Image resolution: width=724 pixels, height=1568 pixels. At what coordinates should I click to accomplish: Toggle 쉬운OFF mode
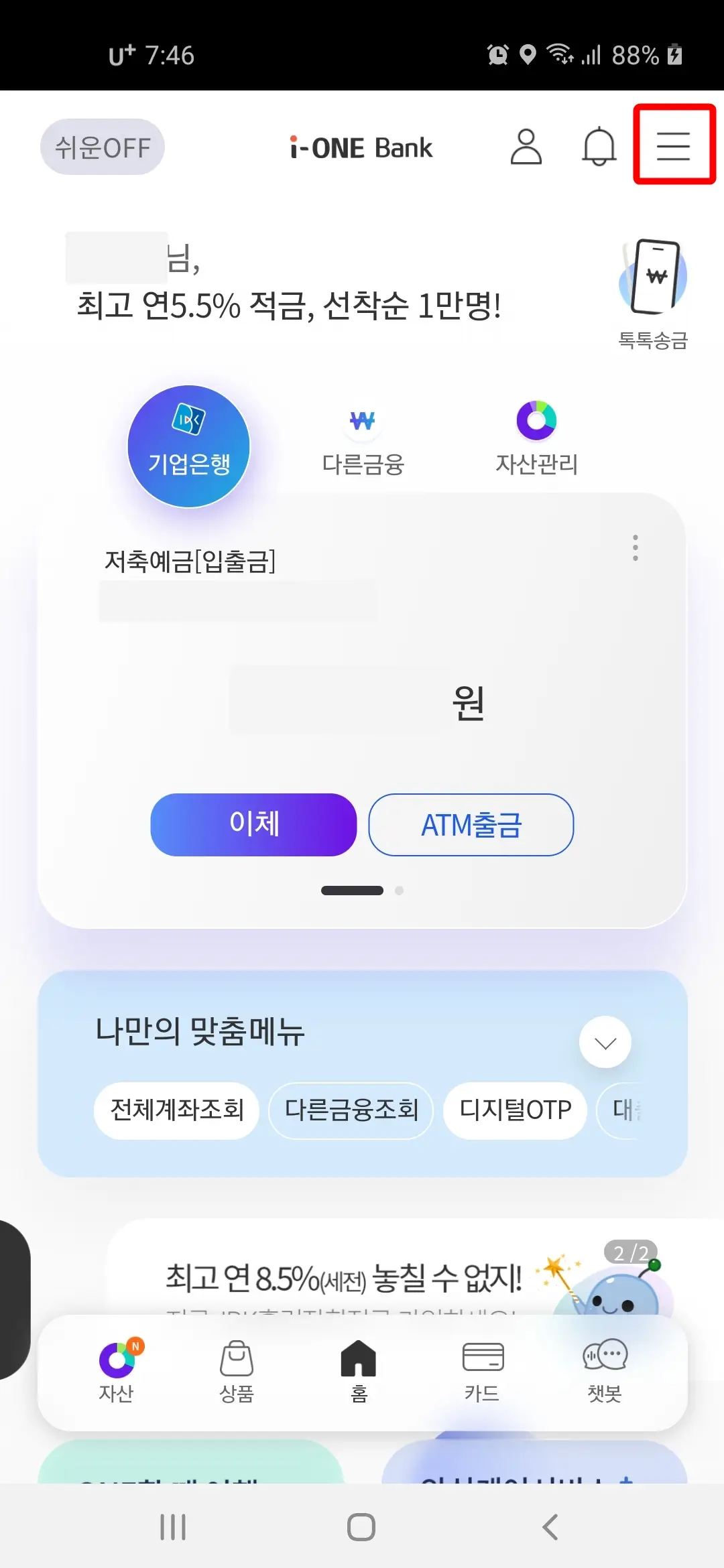[x=102, y=147]
